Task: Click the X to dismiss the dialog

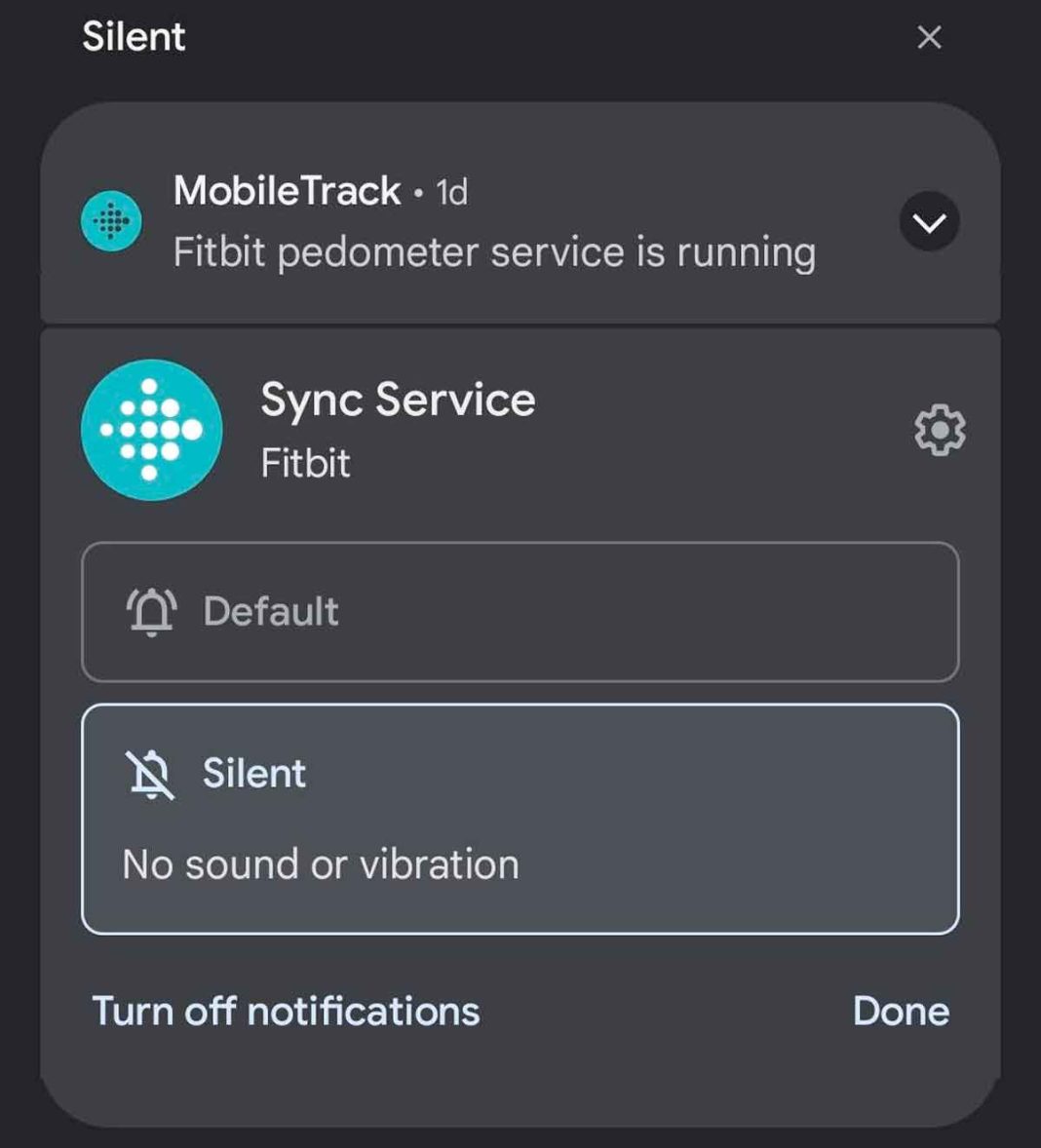Action: tap(929, 37)
